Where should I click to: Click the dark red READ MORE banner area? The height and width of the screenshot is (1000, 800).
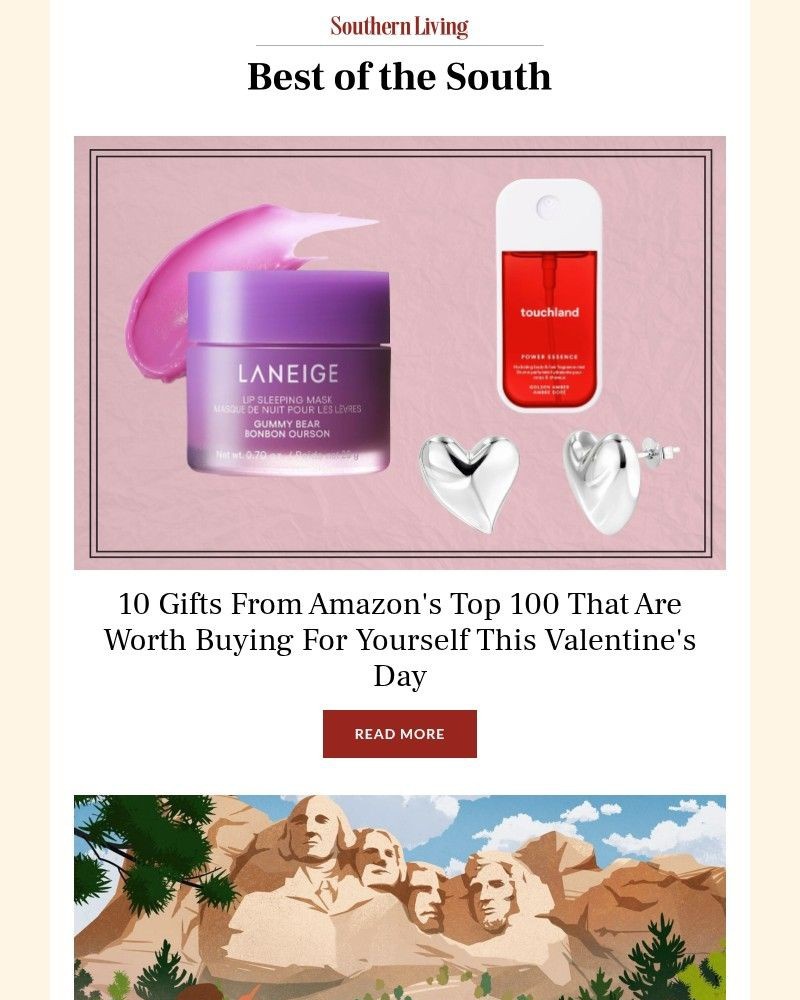click(400, 733)
